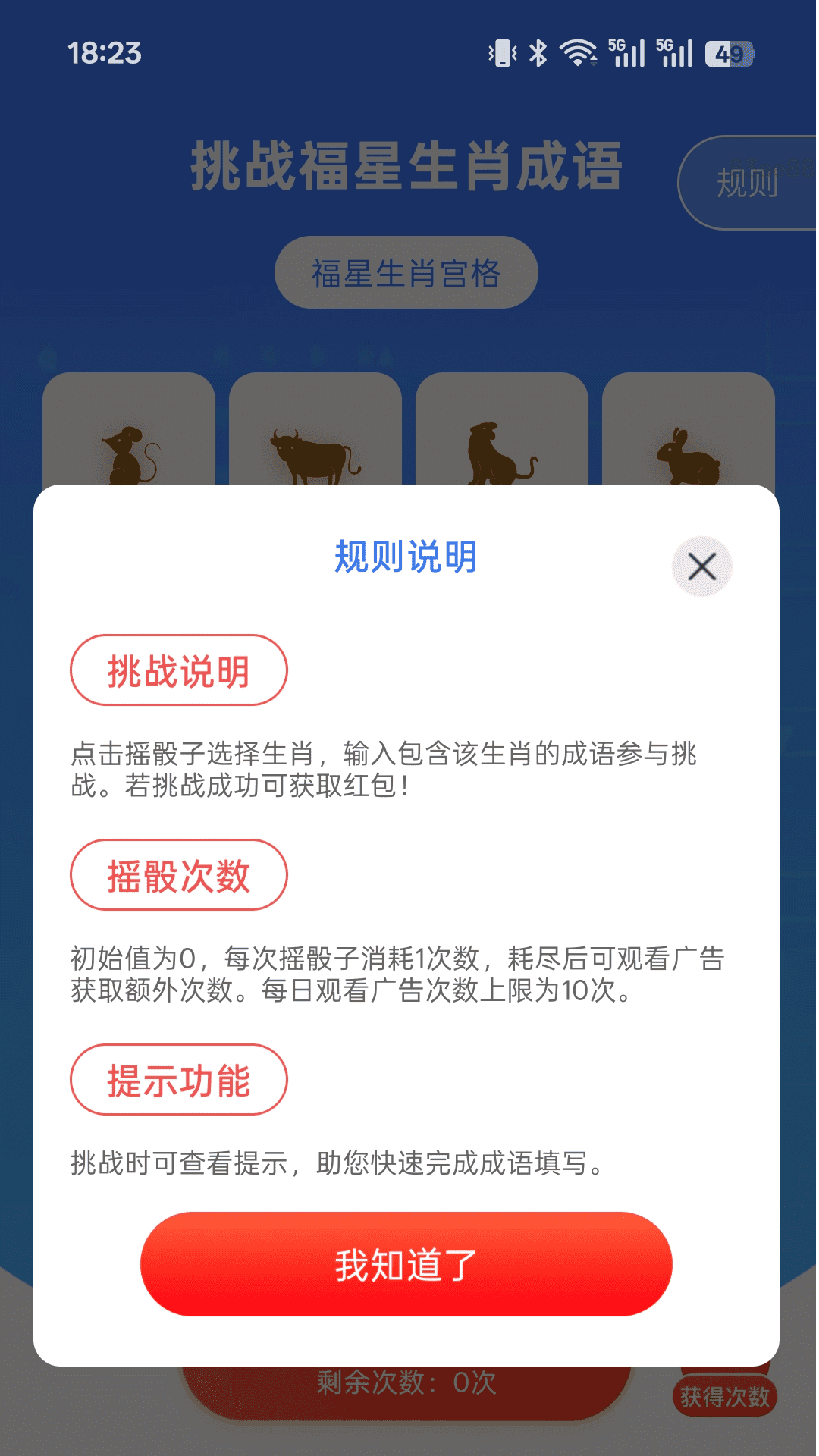This screenshot has height=1456, width=819.
Task: Tap the vibrate mode status icon
Action: pos(500,52)
